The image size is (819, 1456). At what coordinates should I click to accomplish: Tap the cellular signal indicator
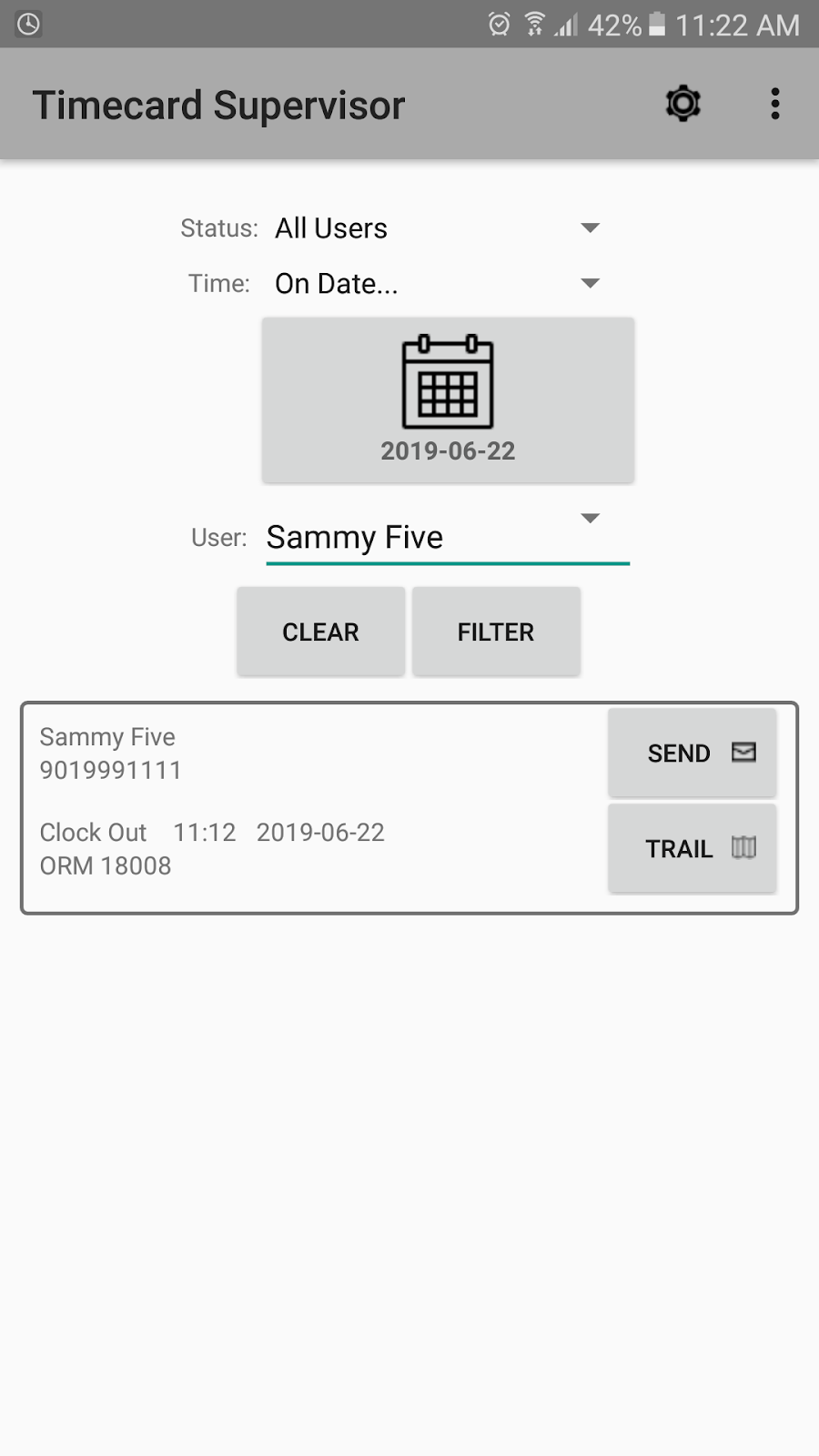(566, 25)
